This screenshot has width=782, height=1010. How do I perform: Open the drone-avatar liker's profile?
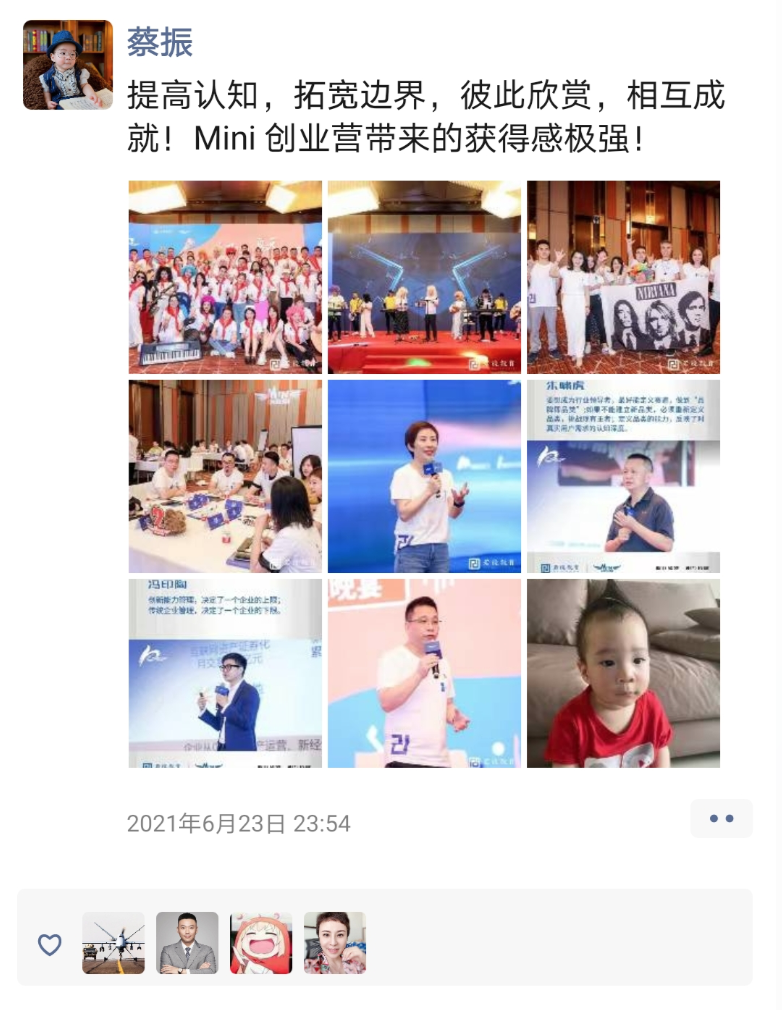coord(113,943)
